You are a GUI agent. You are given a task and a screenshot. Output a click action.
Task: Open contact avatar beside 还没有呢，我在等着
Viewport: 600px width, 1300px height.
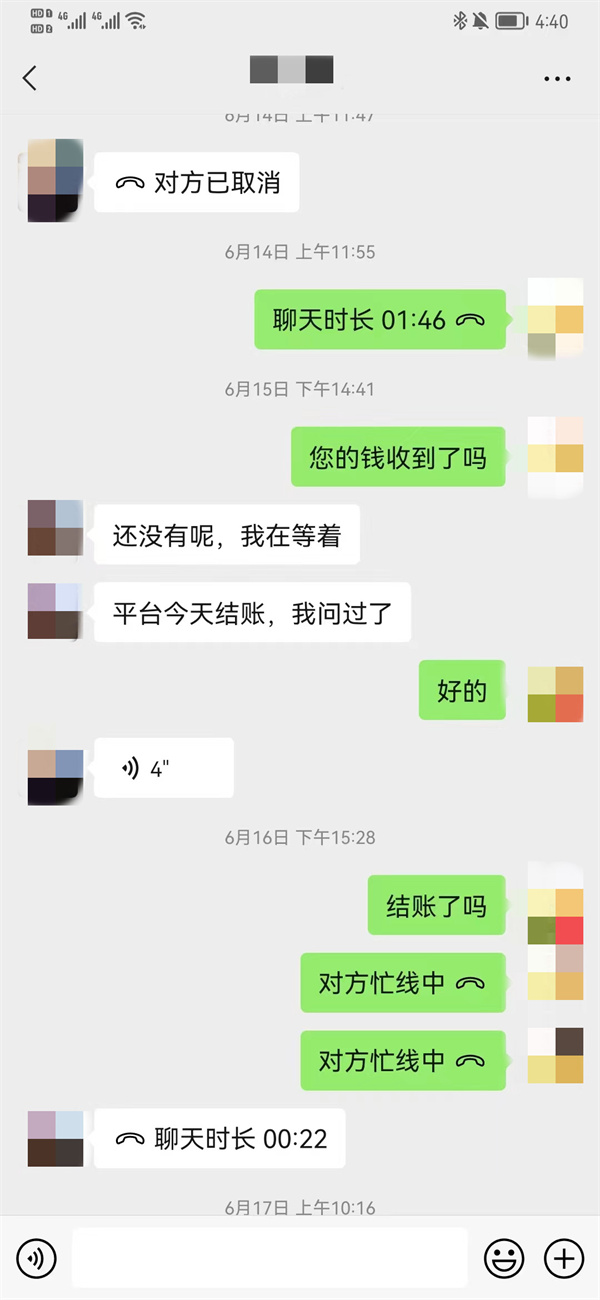click(55, 527)
